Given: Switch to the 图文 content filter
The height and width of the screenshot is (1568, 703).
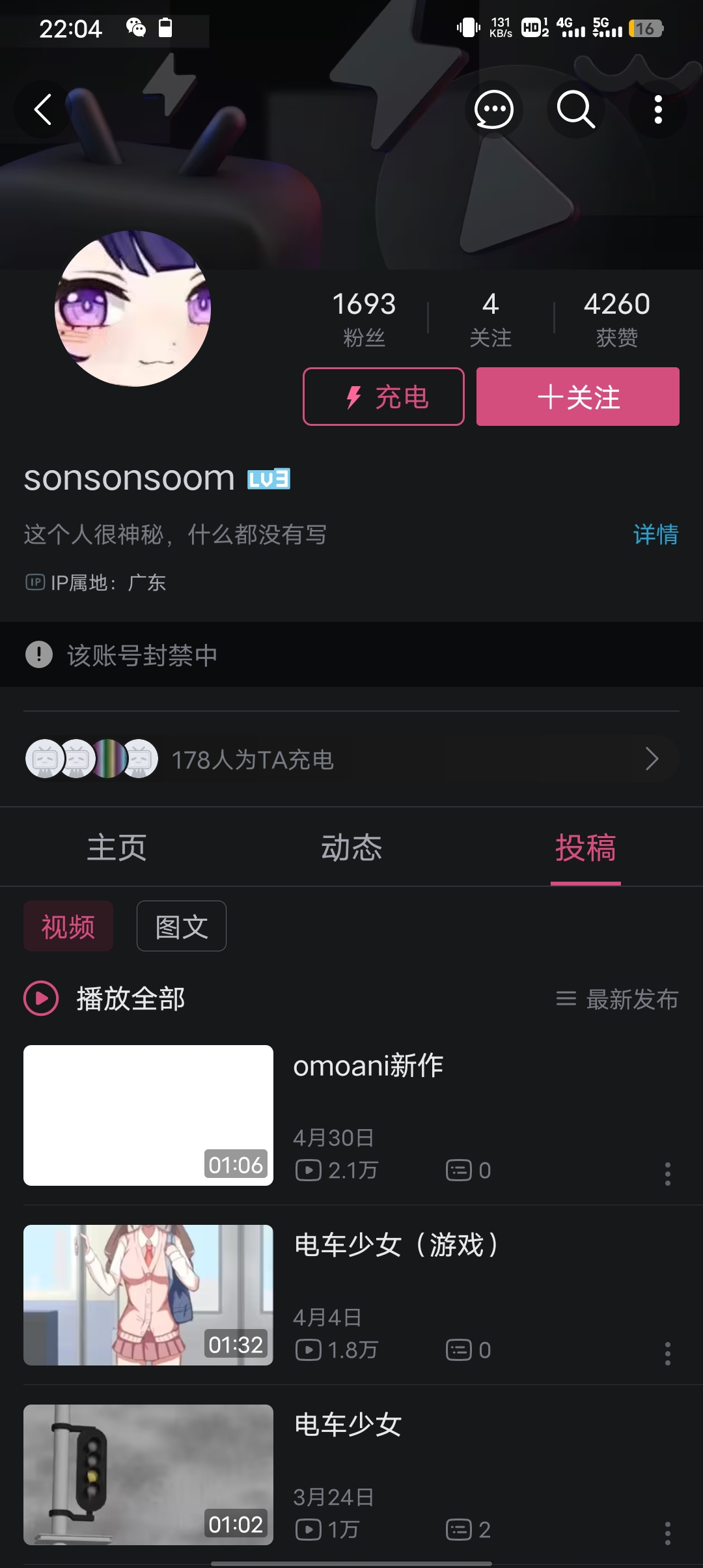Looking at the screenshot, I should click(x=181, y=925).
